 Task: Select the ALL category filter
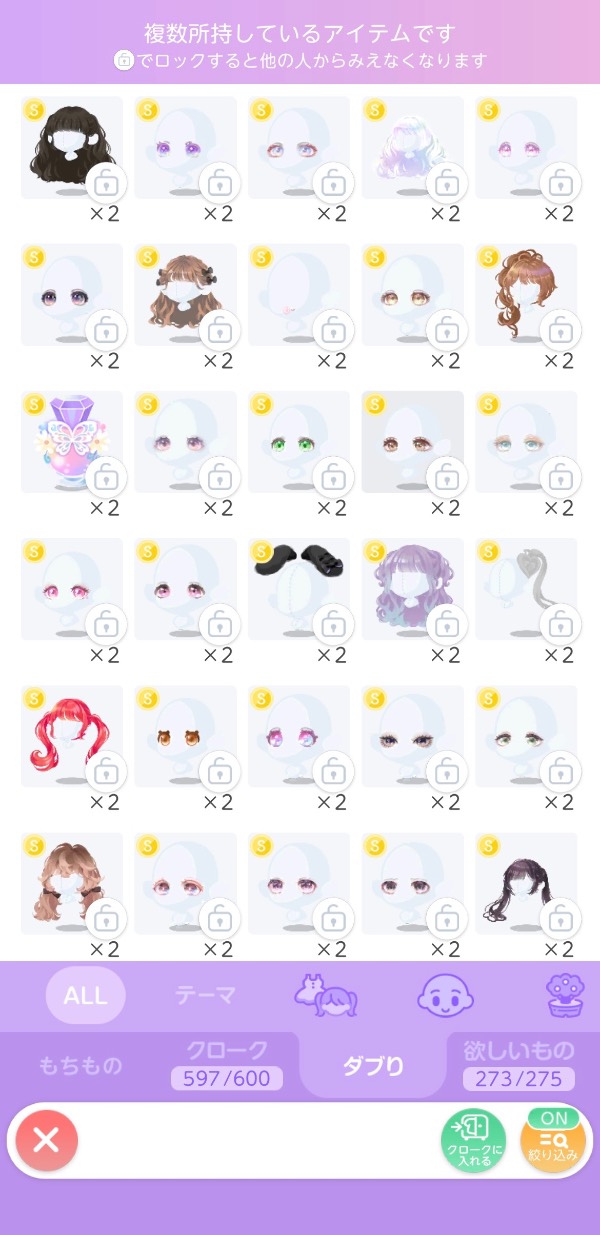[86, 995]
